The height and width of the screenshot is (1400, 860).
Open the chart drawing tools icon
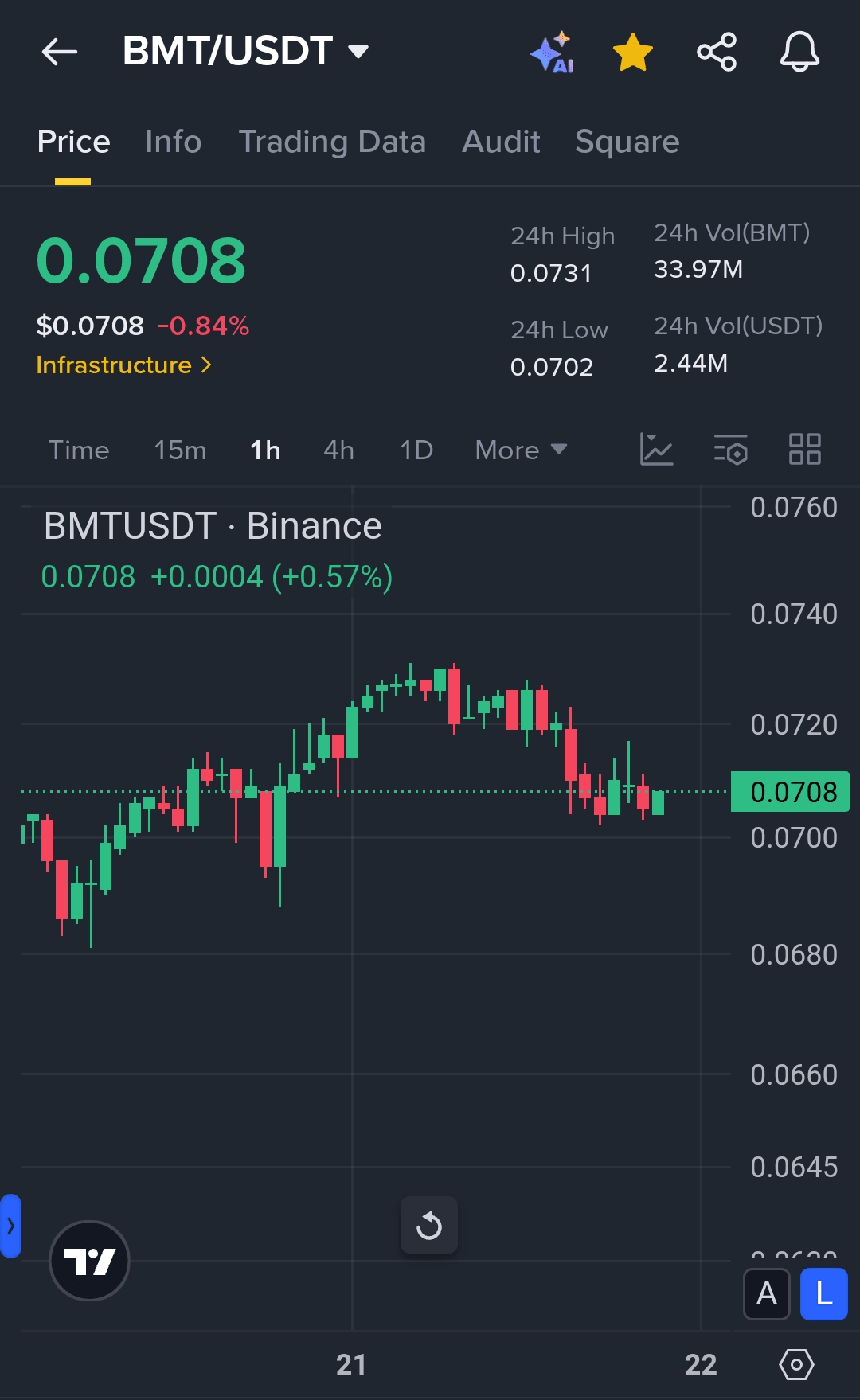(x=656, y=450)
